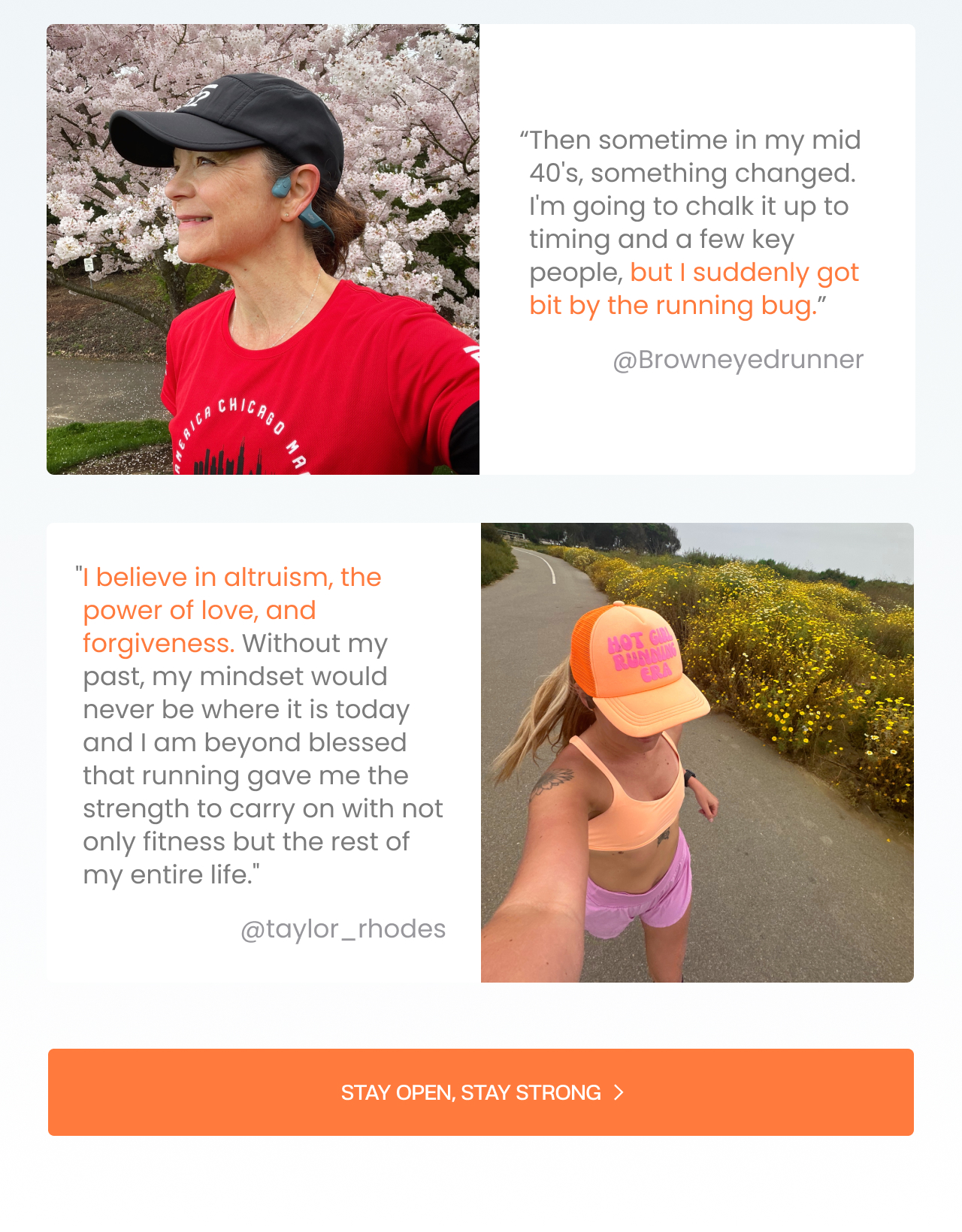Tap the Stay Open, Stay Strong button
This screenshot has height=1232, width=962.
(481, 1092)
